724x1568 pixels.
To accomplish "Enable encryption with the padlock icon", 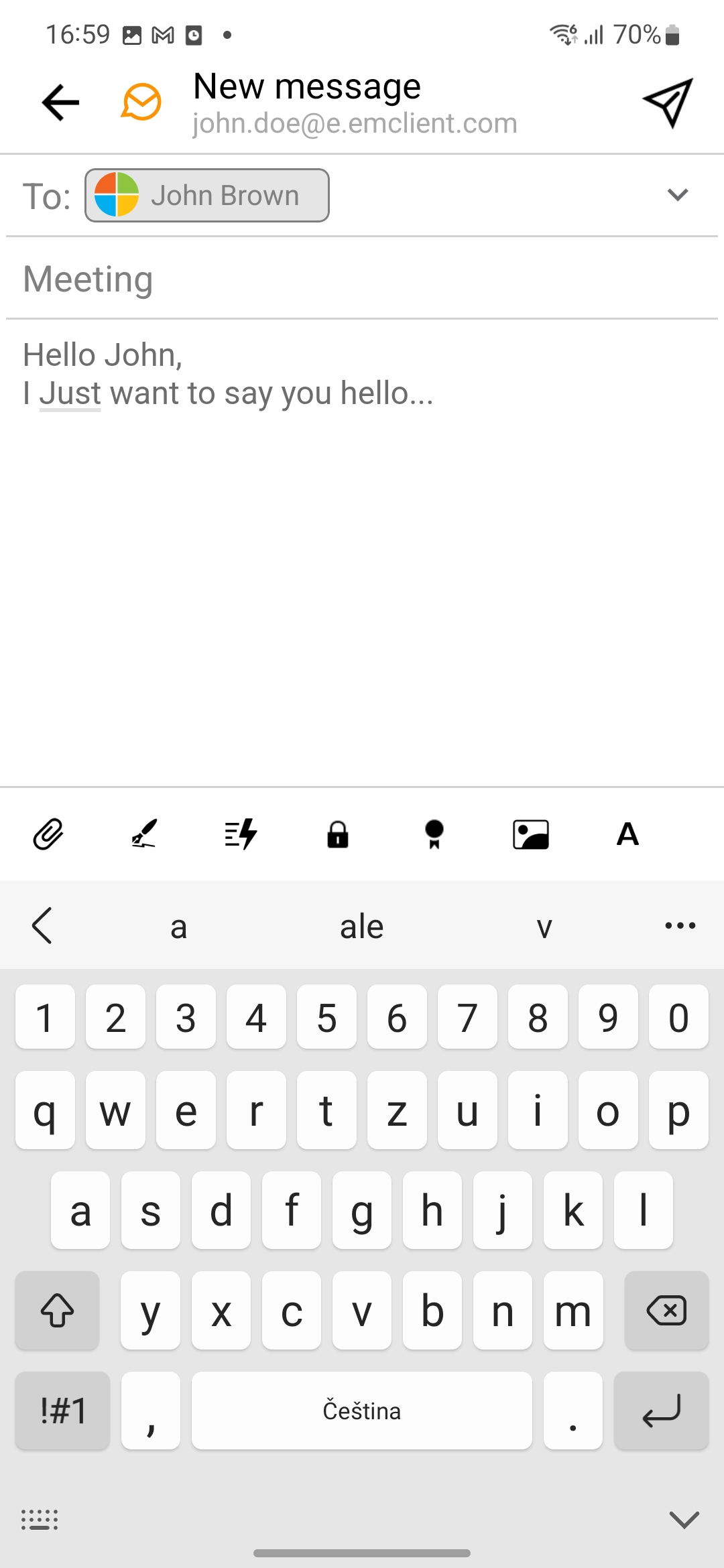I will [338, 834].
